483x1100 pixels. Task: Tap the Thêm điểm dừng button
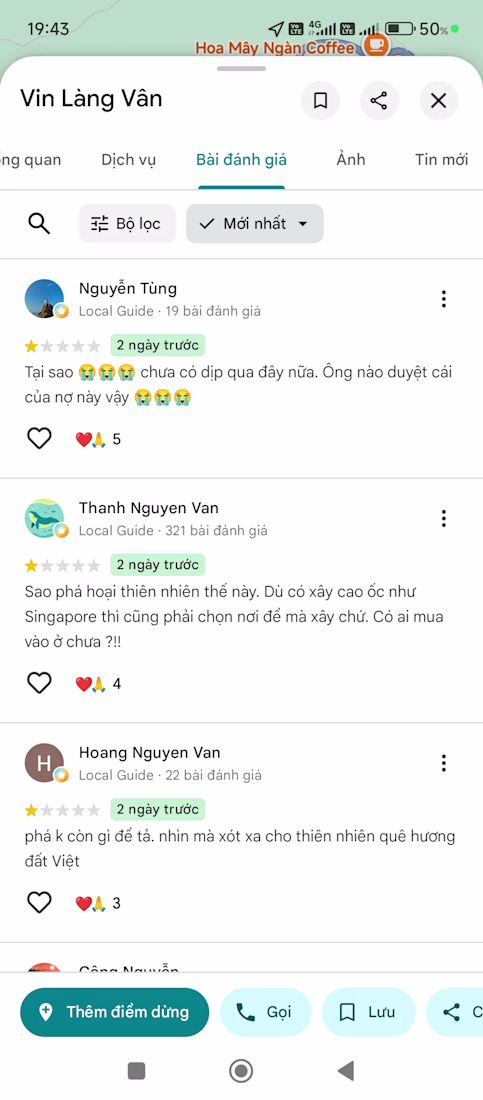[114, 1012]
